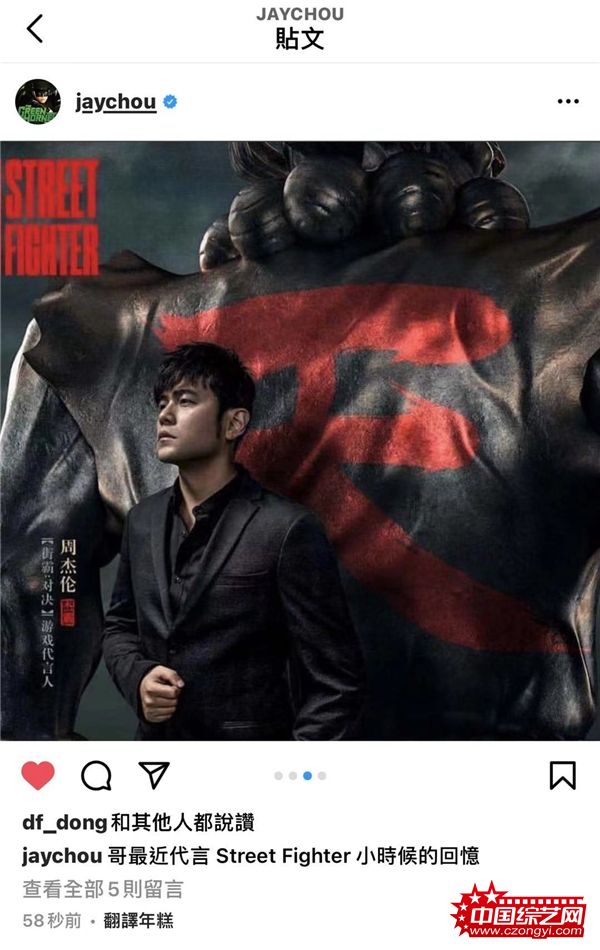The height and width of the screenshot is (950, 600).
Task: Share the post with paper plane icon
Action: 153,775
